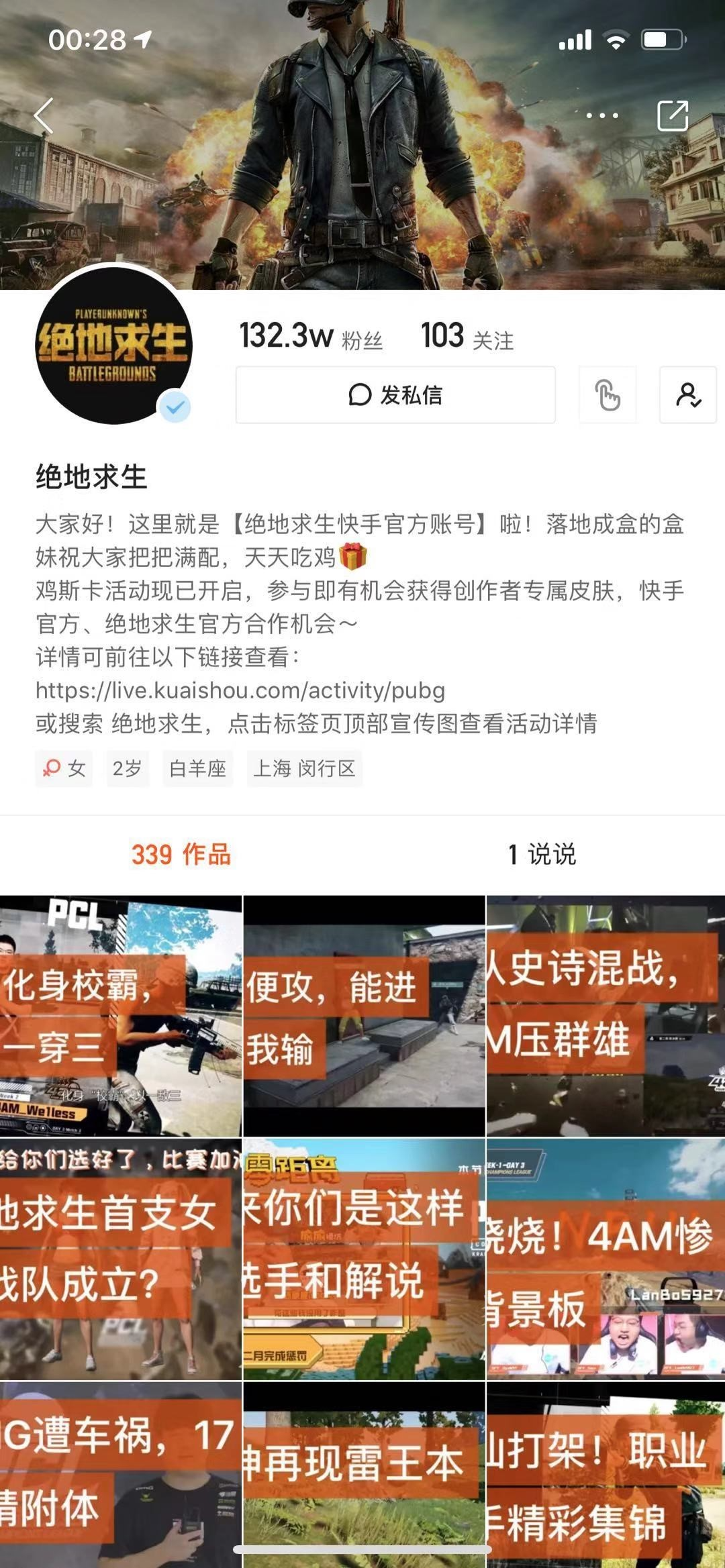Play the 史诗混战 压群雄 video
Screen dimensions: 725x1568
click(x=606, y=1015)
